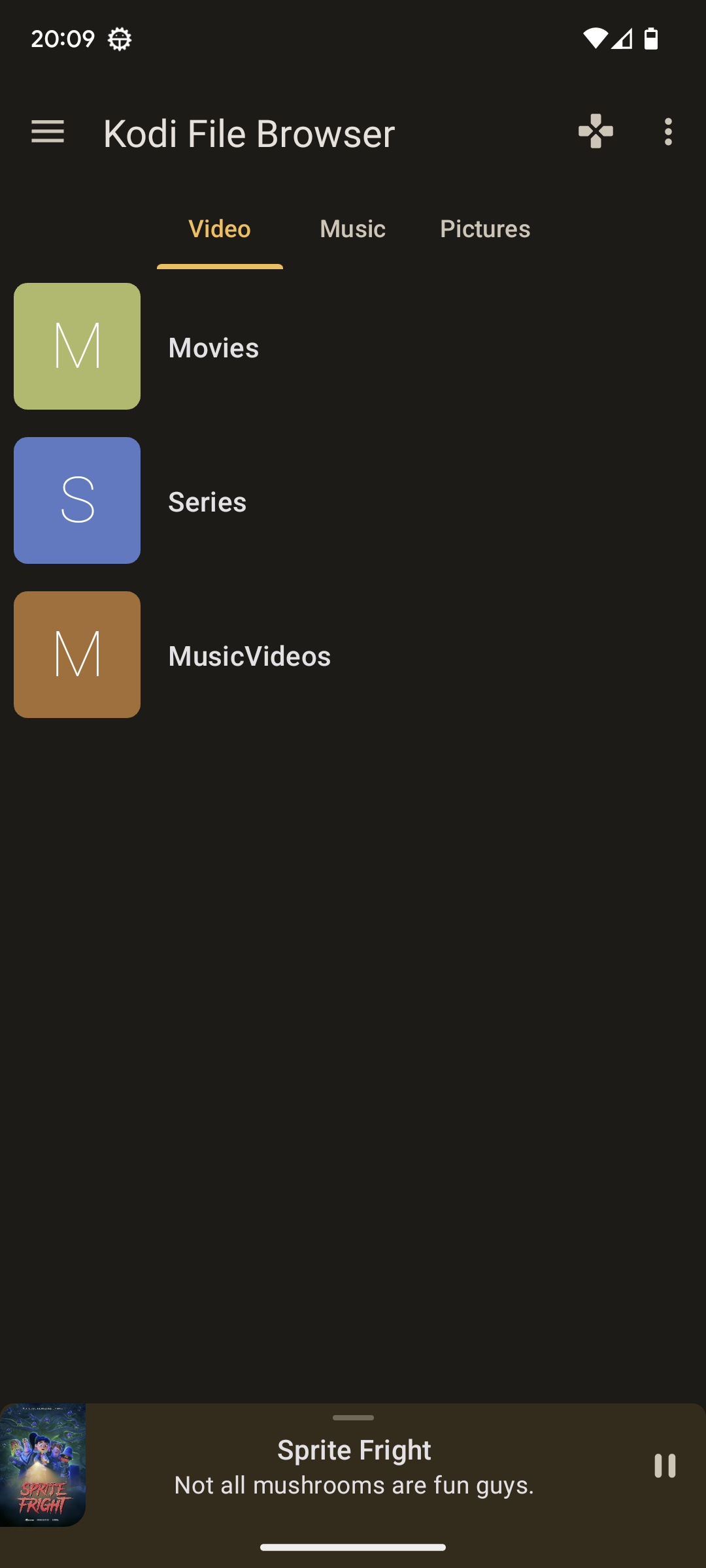Open the Movies folder
Screen dimensions: 706x1568
pos(213,348)
